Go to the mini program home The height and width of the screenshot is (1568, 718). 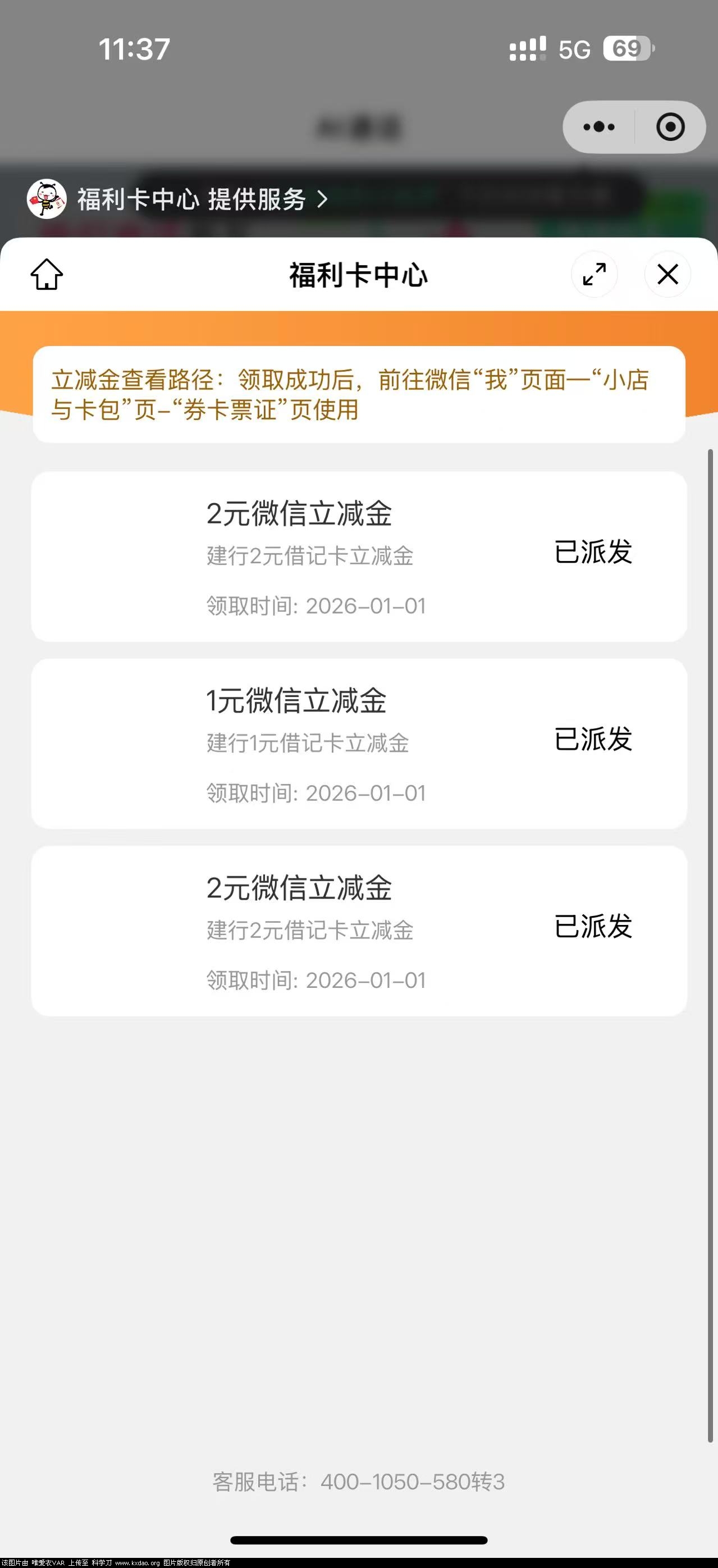tap(47, 274)
